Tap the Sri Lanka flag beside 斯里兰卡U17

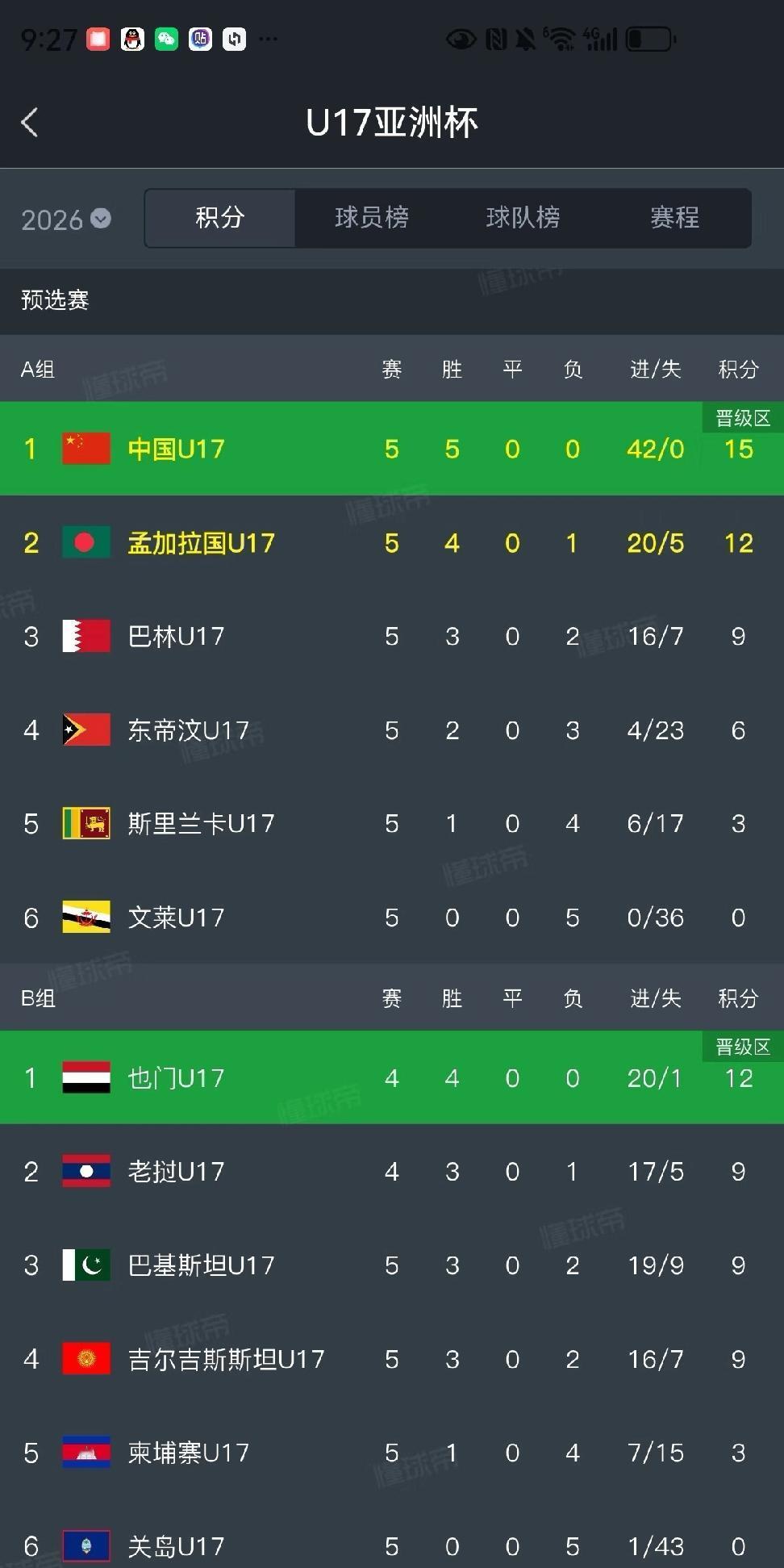click(85, 823)
